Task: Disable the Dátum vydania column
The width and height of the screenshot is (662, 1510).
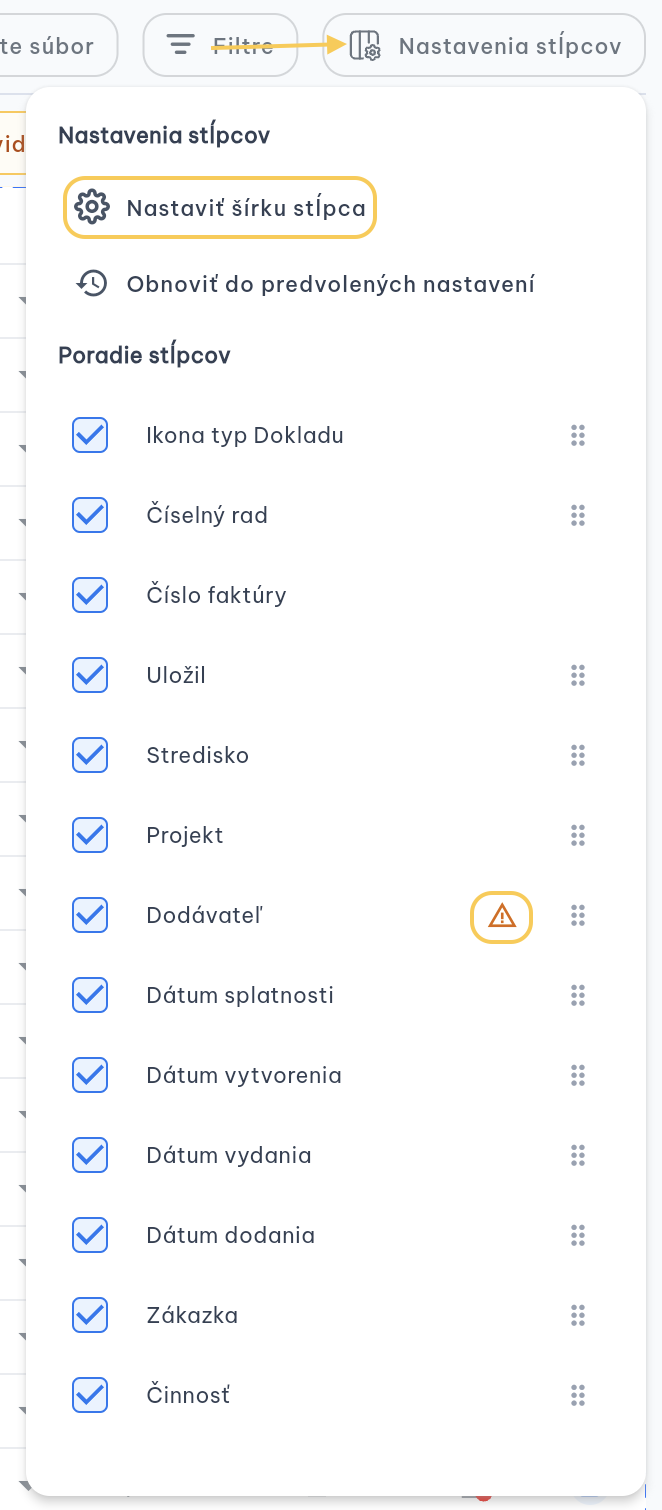Action: click(90, 1155)
